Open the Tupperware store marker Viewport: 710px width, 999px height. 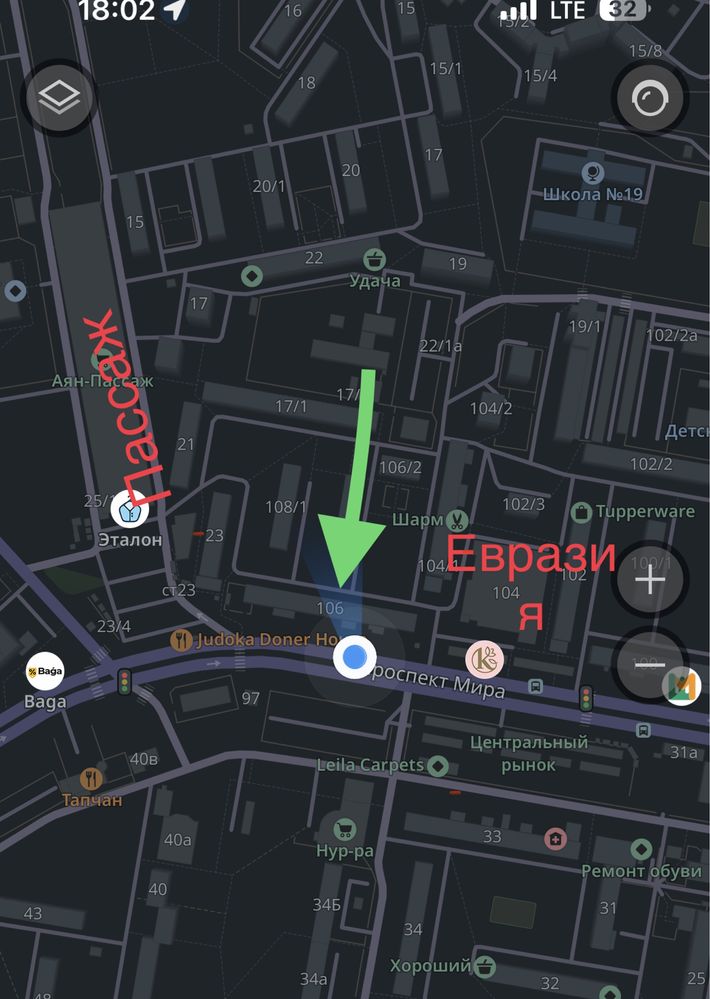point(581,512)
